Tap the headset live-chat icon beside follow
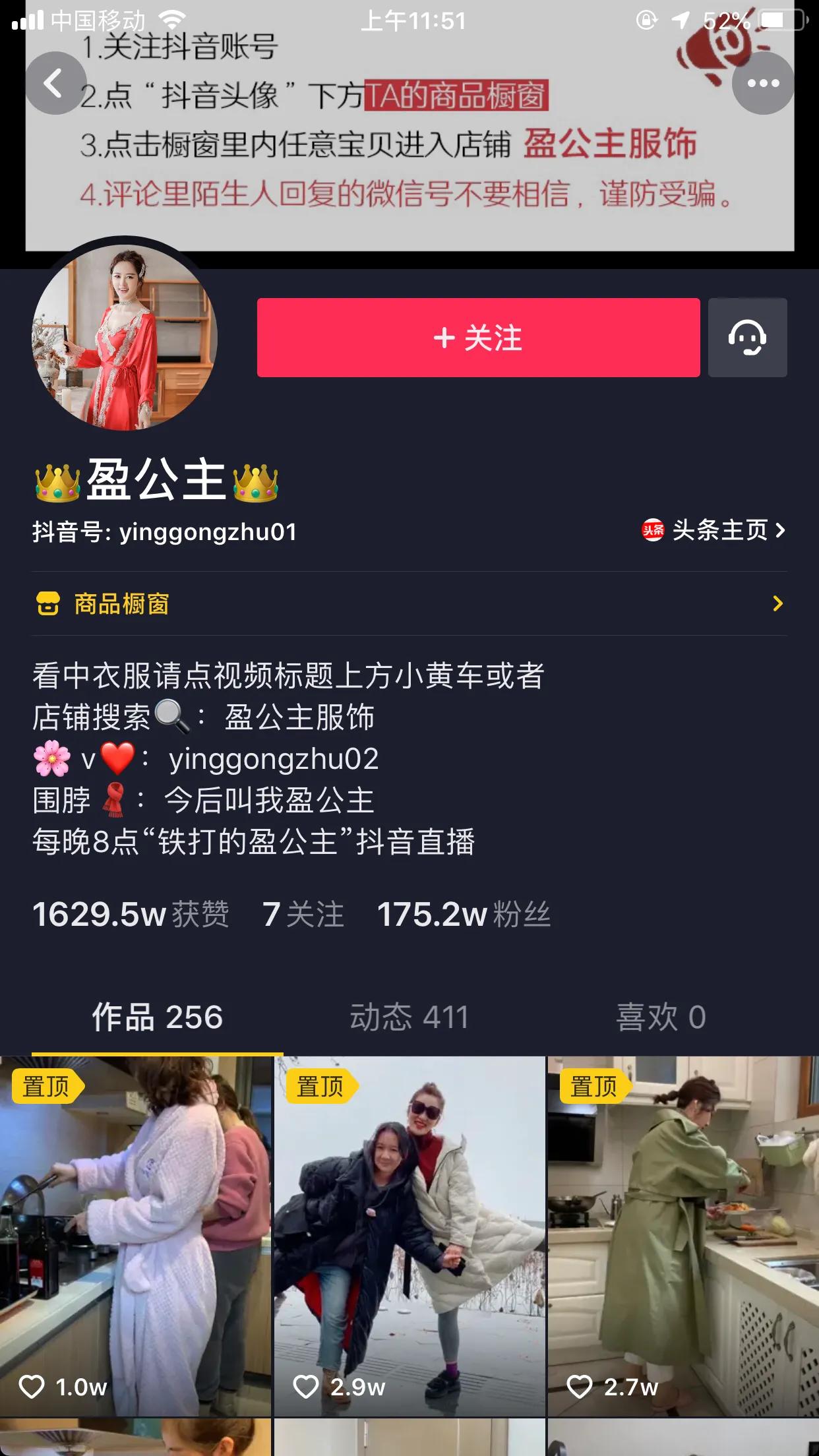 747,338
